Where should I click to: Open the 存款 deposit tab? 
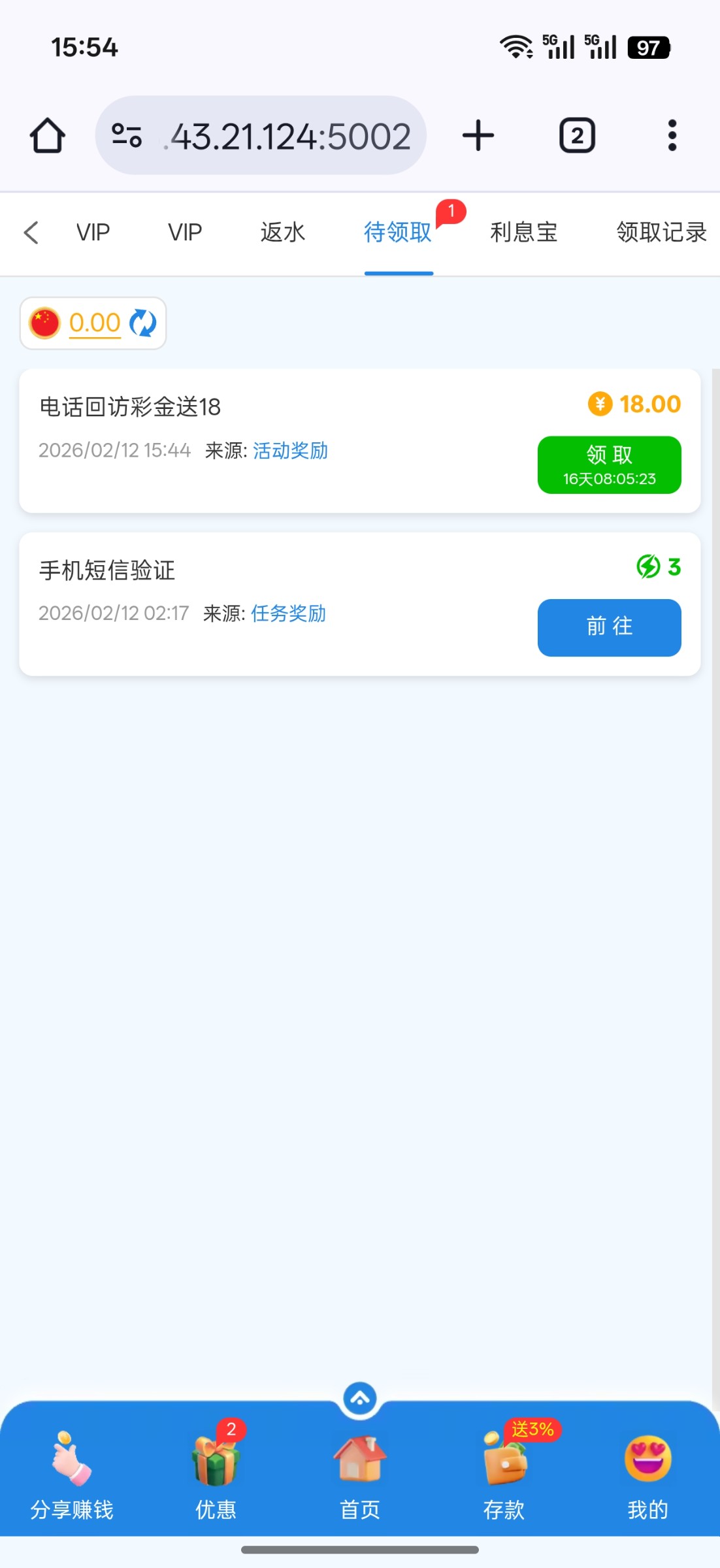coord(504,1473)
